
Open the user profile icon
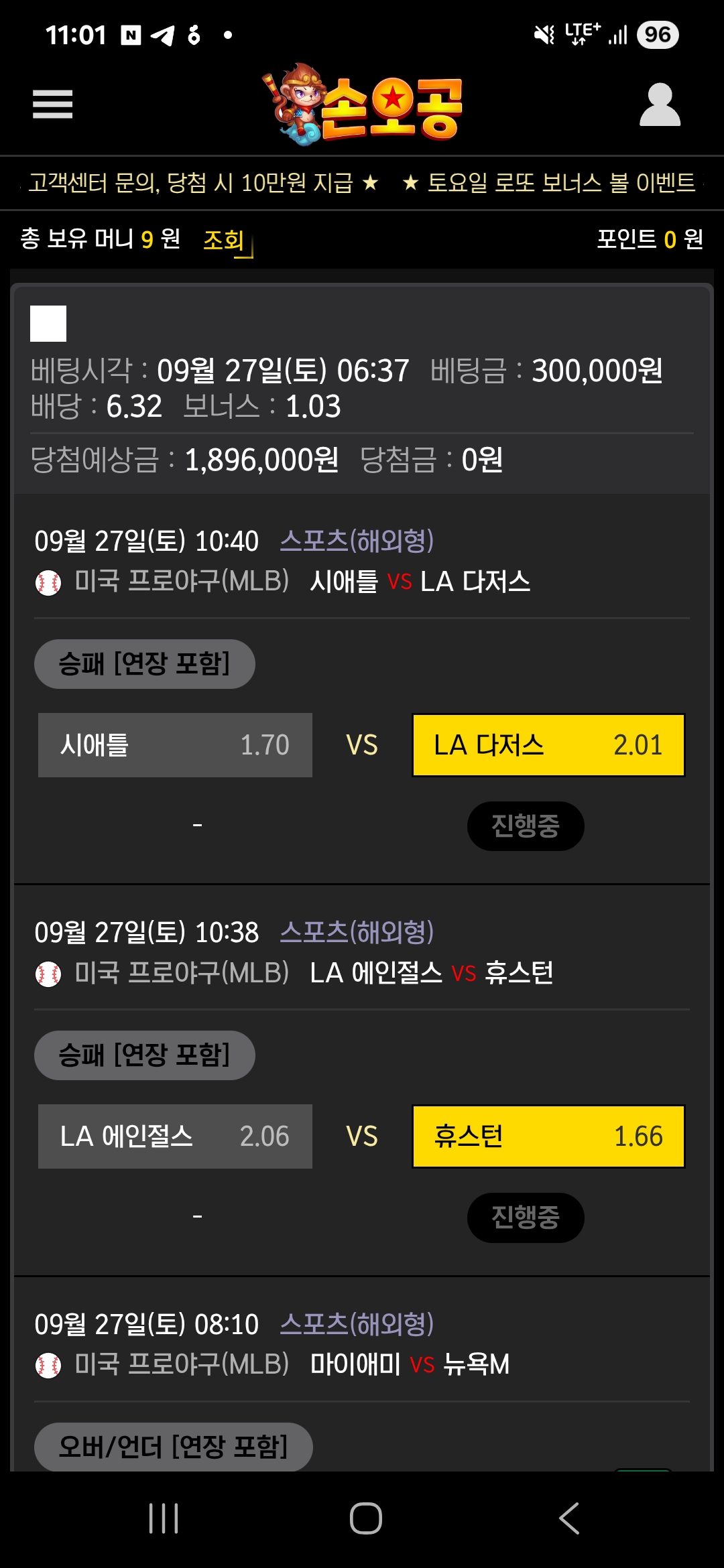click(x=660, y=105)
